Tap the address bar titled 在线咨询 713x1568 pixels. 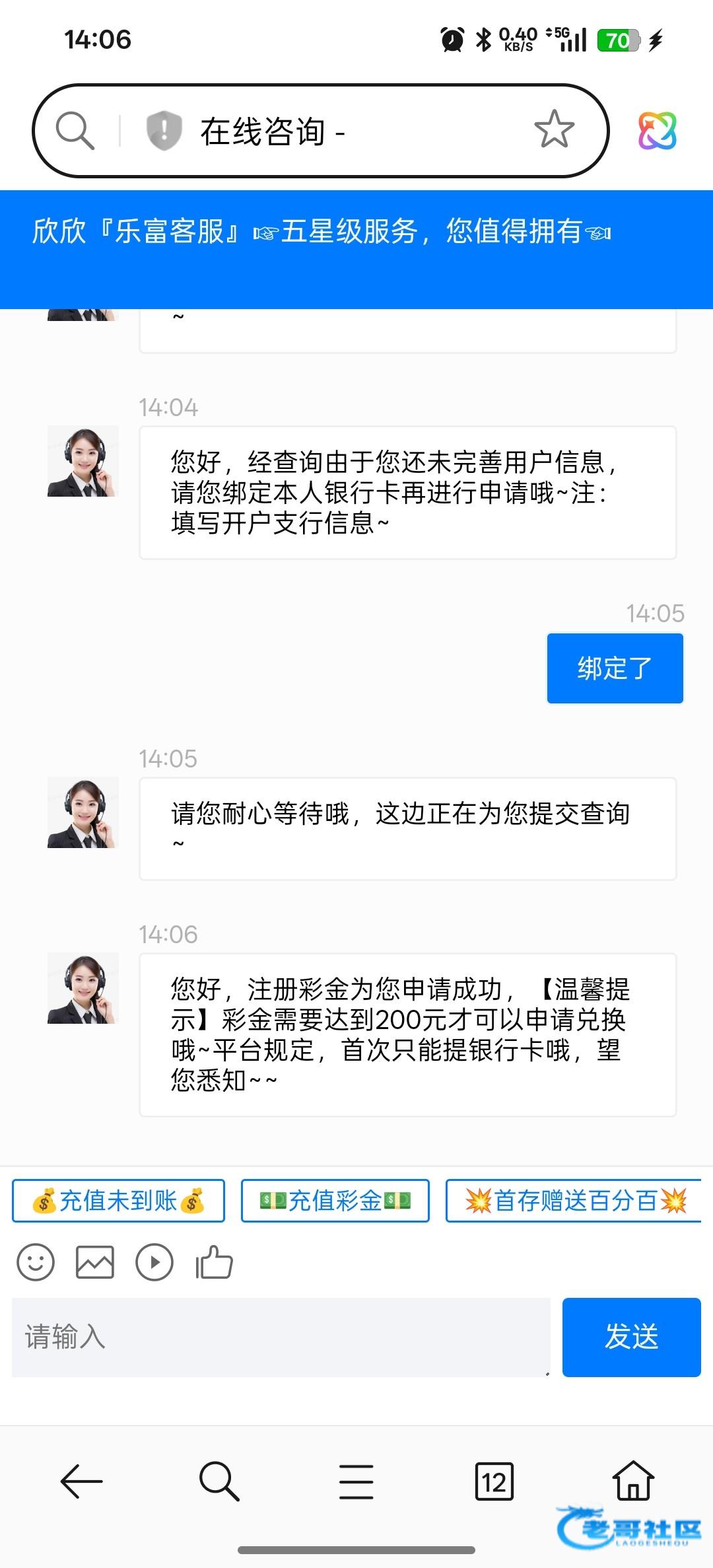point(343,131)
